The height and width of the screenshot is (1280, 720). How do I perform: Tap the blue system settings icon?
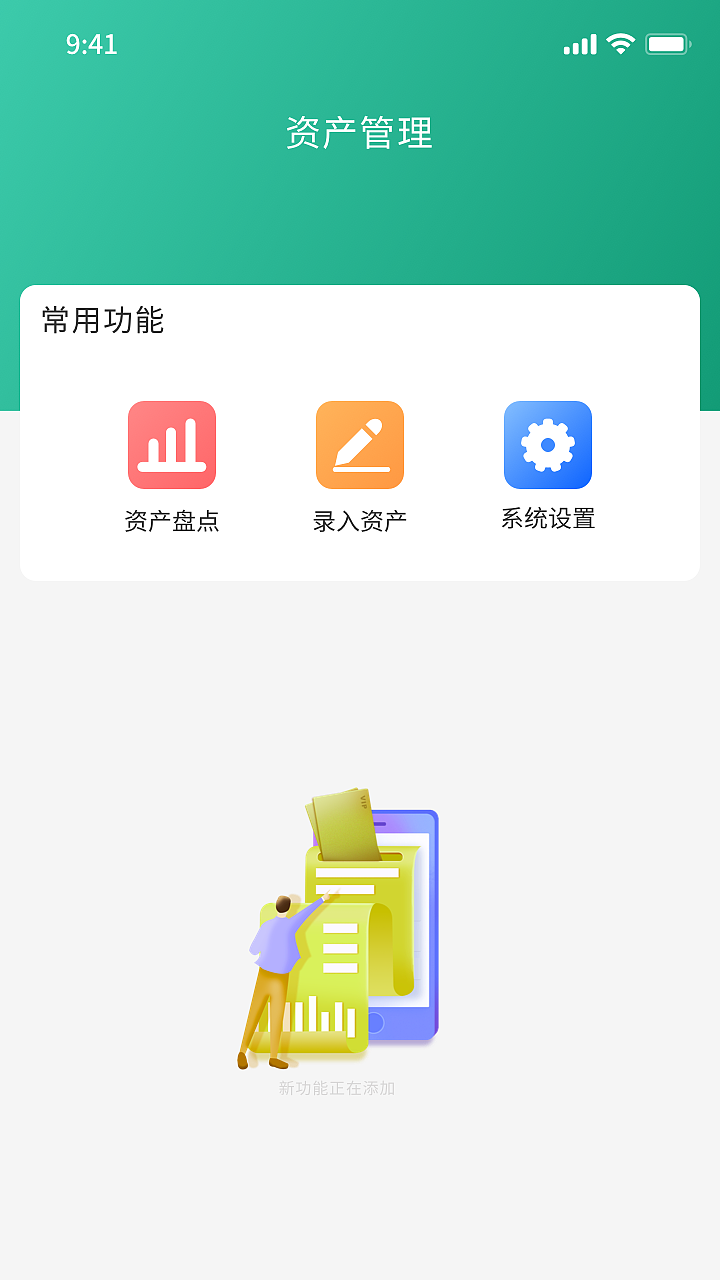[x=547, y=444]
